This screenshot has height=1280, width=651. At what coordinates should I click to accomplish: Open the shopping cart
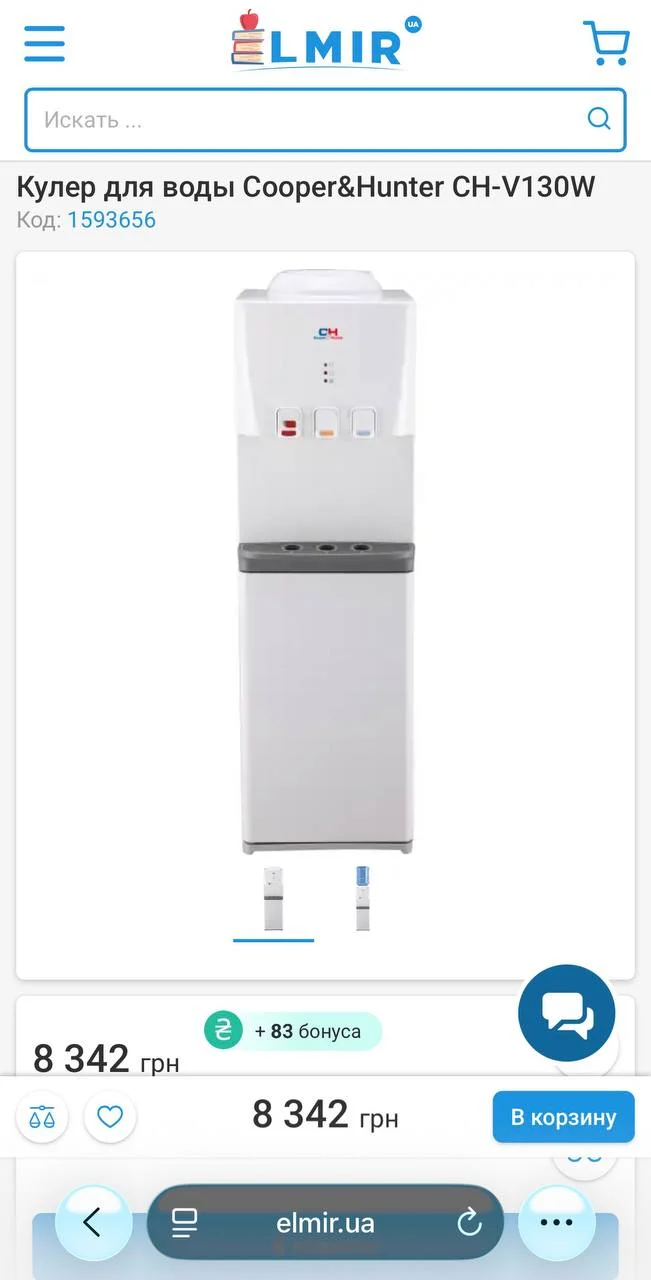[606, 43]
